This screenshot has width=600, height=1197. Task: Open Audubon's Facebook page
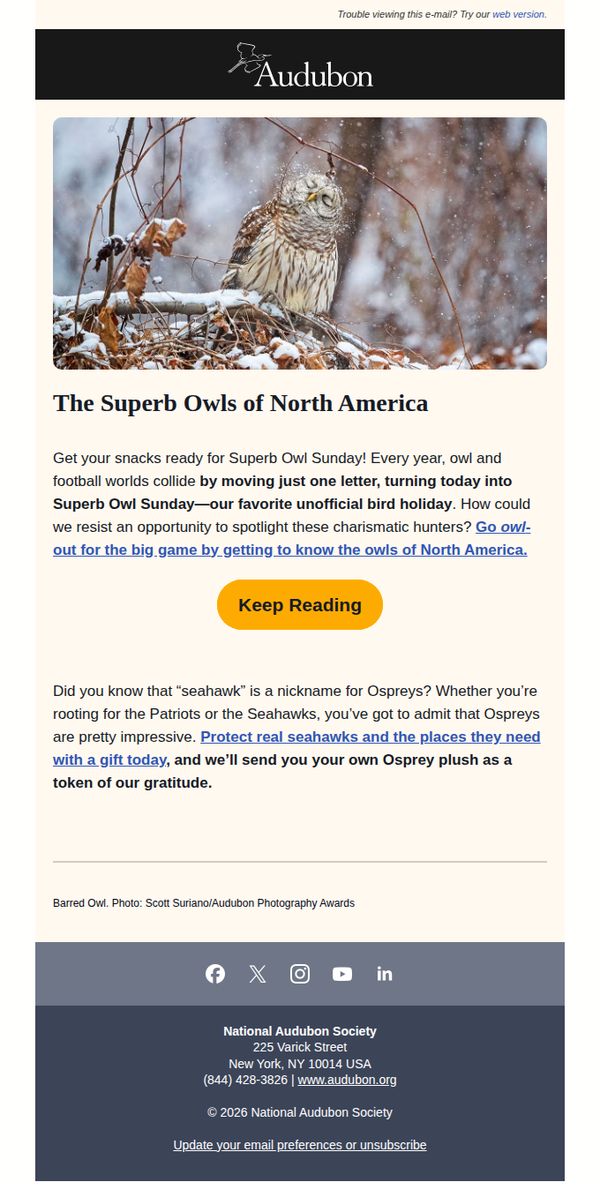click(x=215, y=974)
